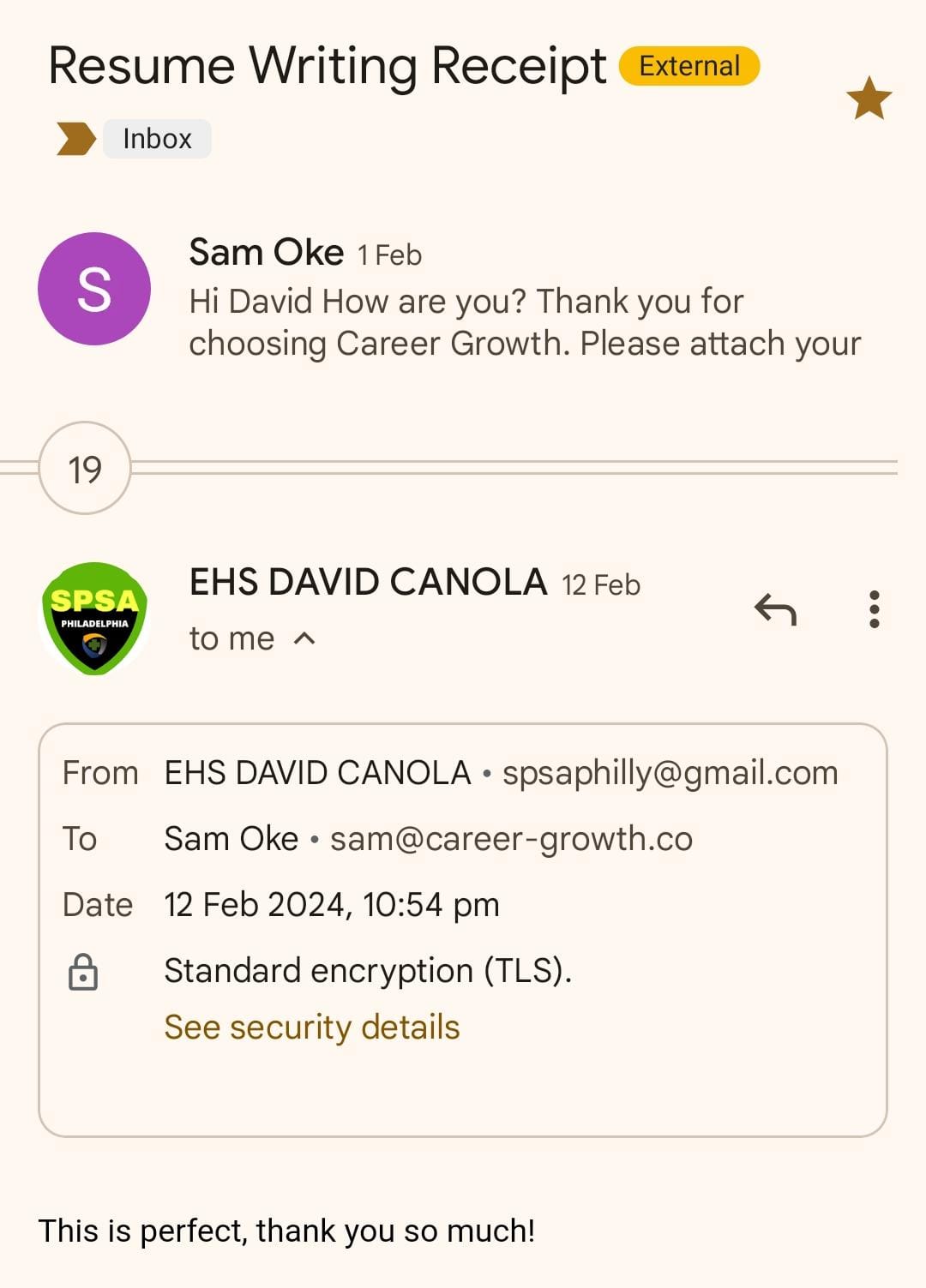Tap the importance marker beside Inbox
The height and width of the screenshot is (1288, 926).
[x=75, y=139]
